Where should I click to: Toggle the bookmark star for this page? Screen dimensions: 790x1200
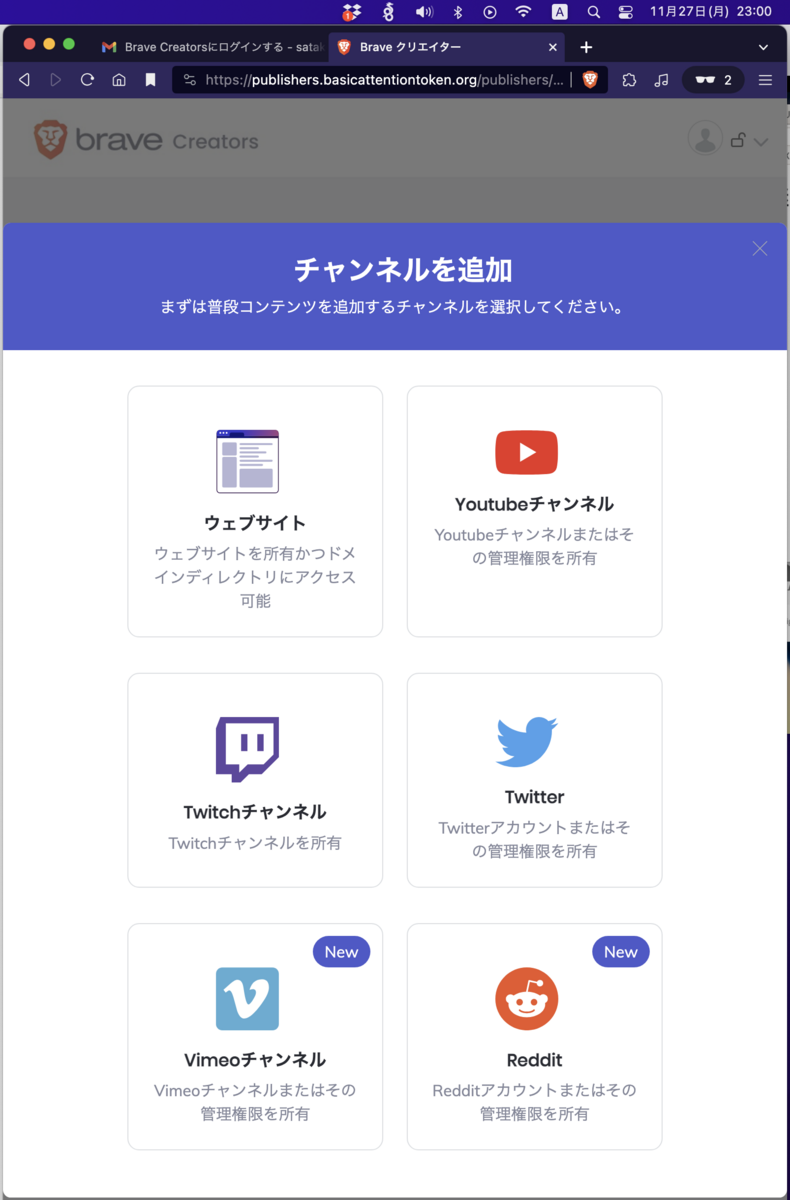(x=150, y=80)
